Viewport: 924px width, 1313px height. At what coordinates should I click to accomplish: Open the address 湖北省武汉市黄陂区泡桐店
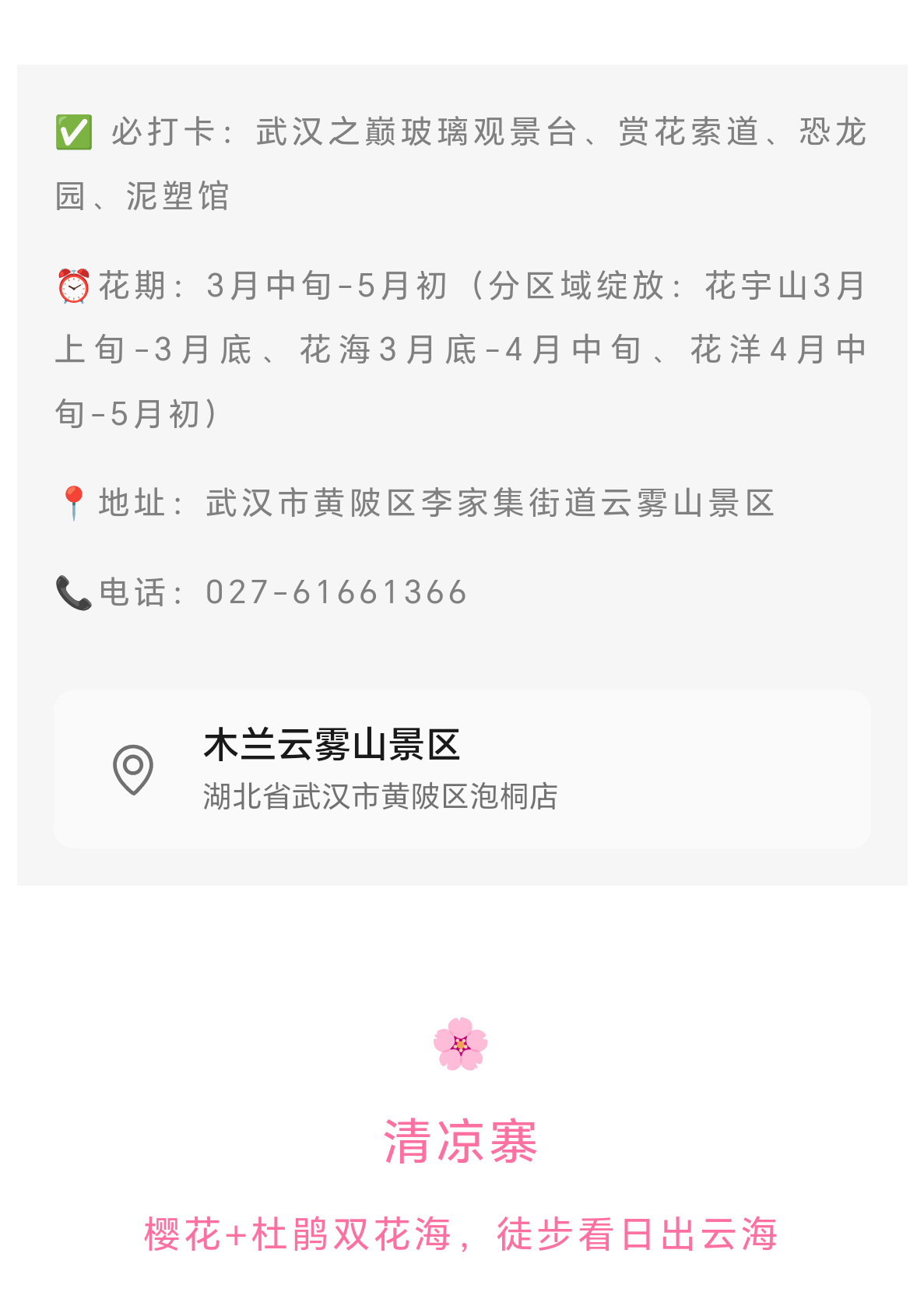pos(382,795)
